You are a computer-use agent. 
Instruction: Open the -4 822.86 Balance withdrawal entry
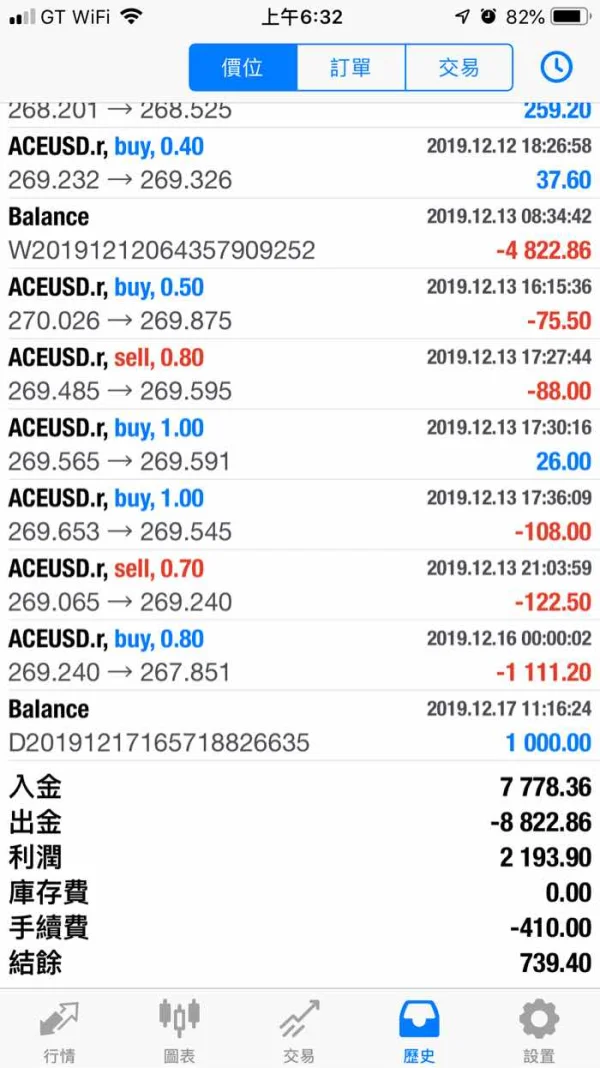[x=300, y=233]
